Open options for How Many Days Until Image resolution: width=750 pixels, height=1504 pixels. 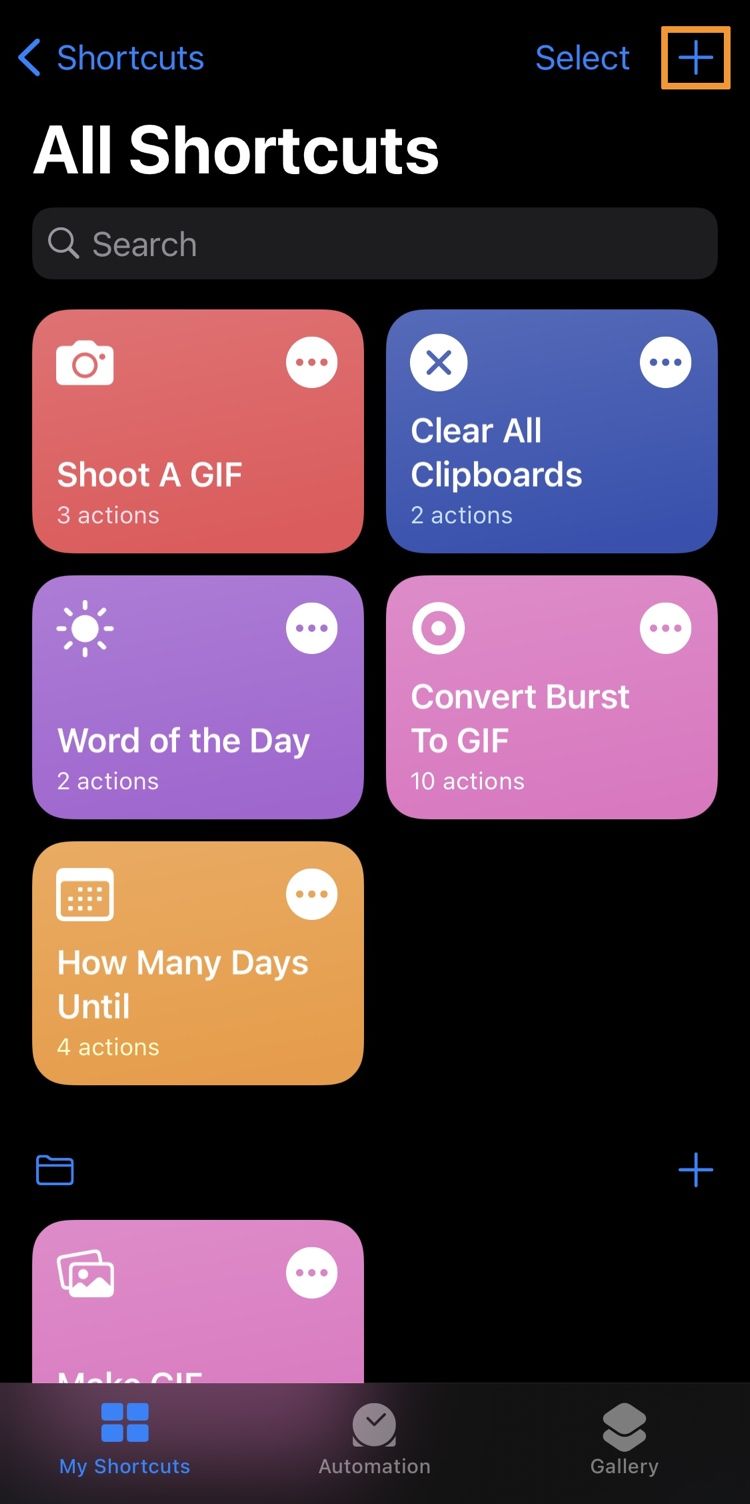coord(312,894)
